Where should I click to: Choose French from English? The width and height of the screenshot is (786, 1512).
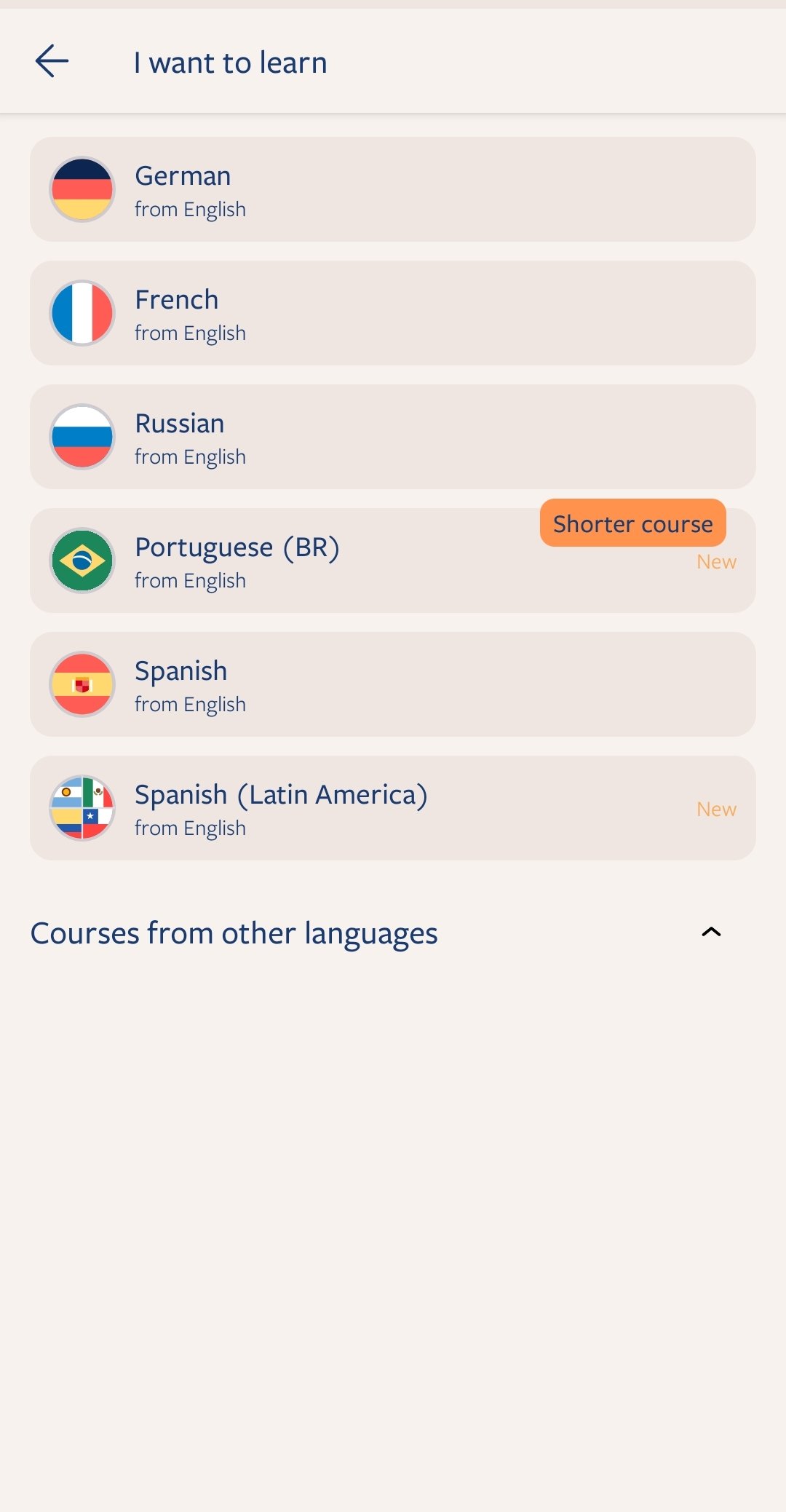393,313
